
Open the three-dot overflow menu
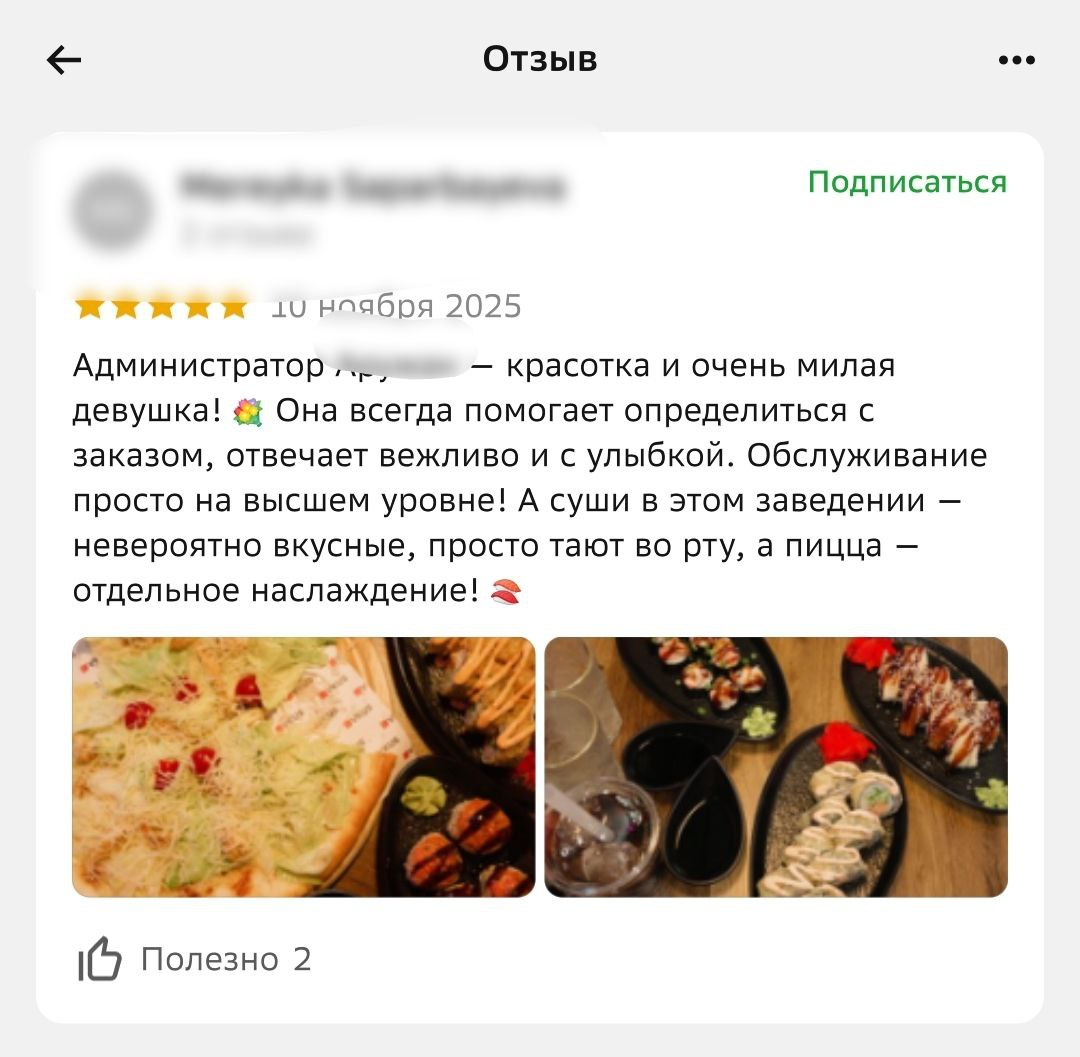1016,61
